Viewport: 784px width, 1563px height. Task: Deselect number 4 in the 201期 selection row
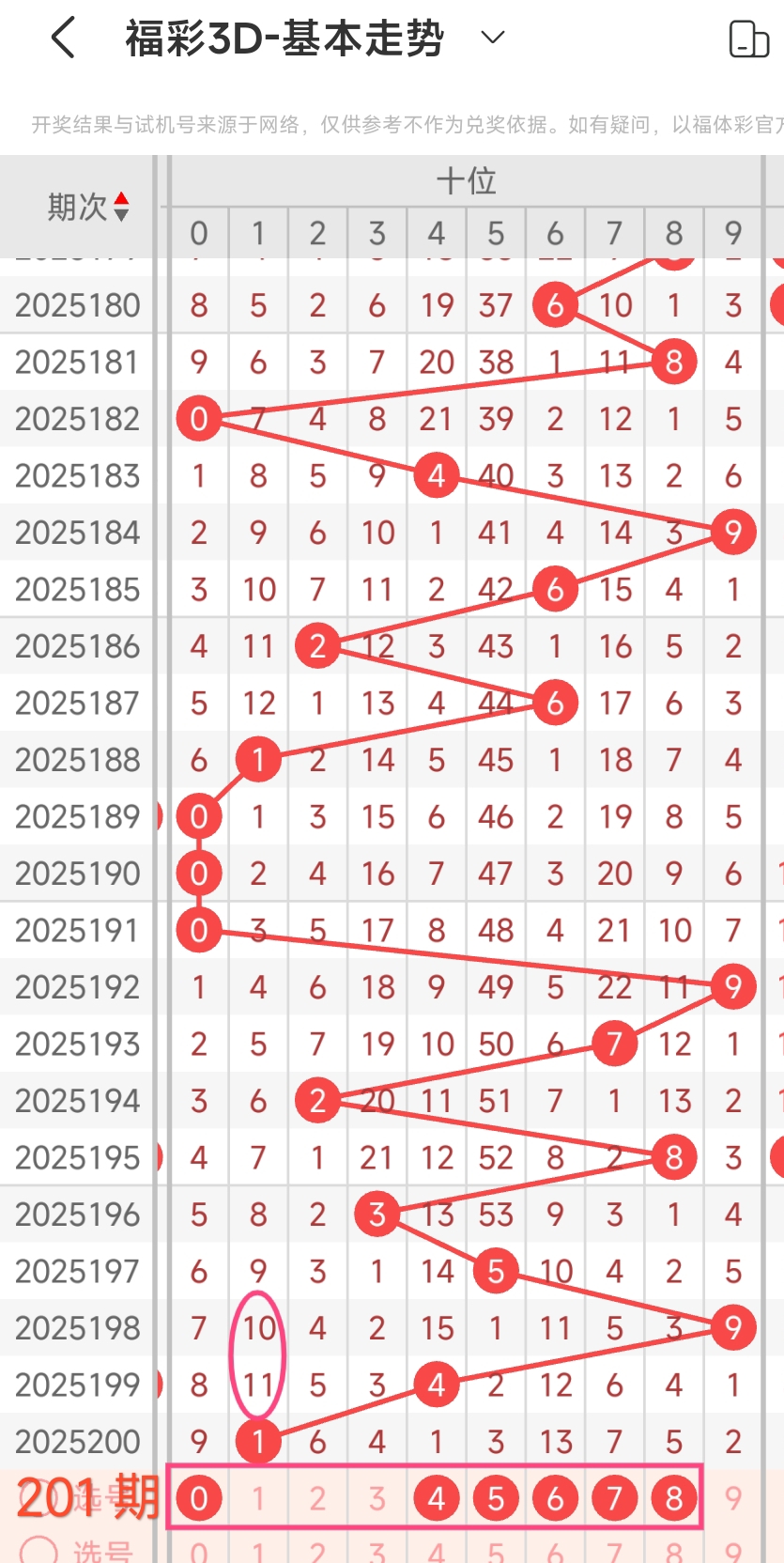pyautogui.click(x=437, y=1497)
